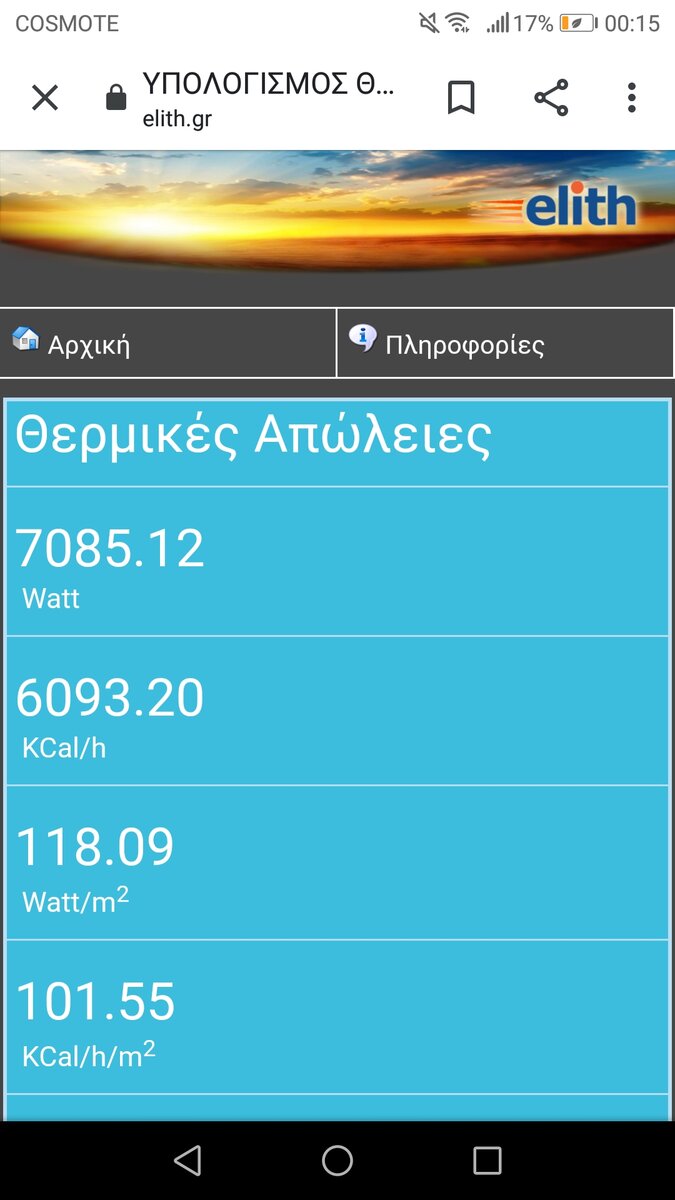Open the Πληροφορίες page
This screenshot has height=1200, width=675.
point(505,343)
